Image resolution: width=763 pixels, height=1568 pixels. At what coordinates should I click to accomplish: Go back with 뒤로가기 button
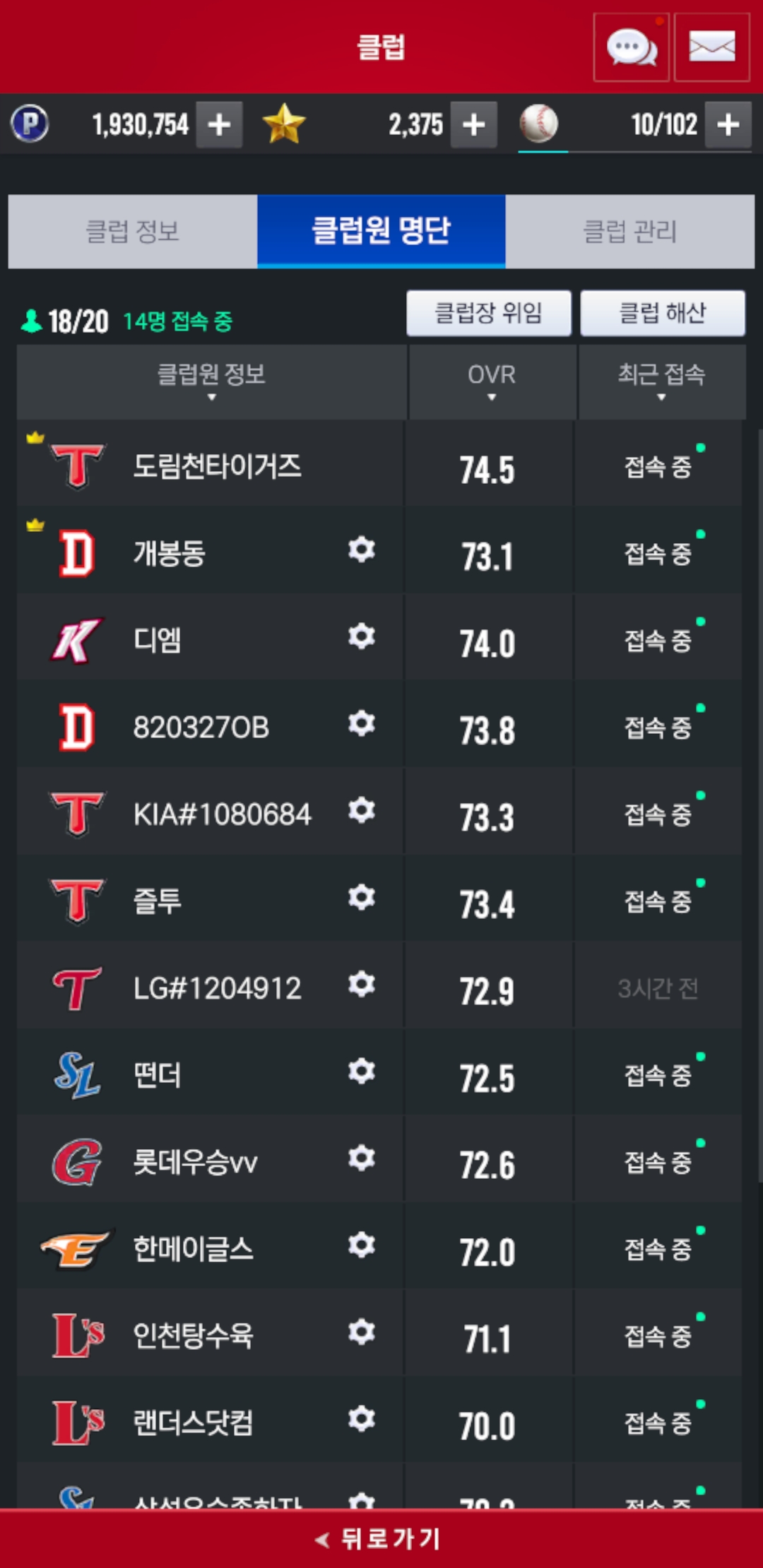381,1538
